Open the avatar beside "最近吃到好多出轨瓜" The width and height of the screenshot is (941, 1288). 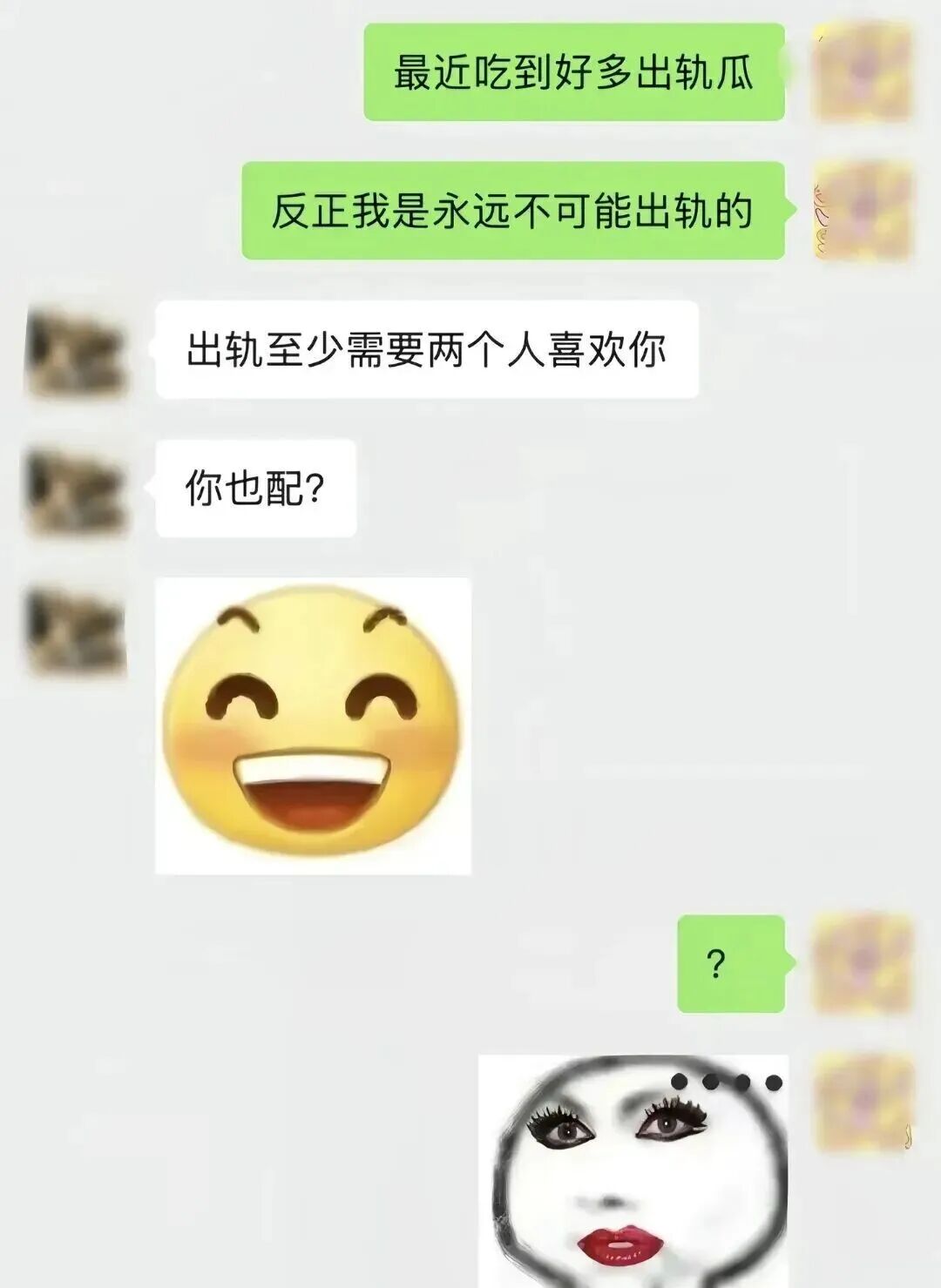[862, 73]
